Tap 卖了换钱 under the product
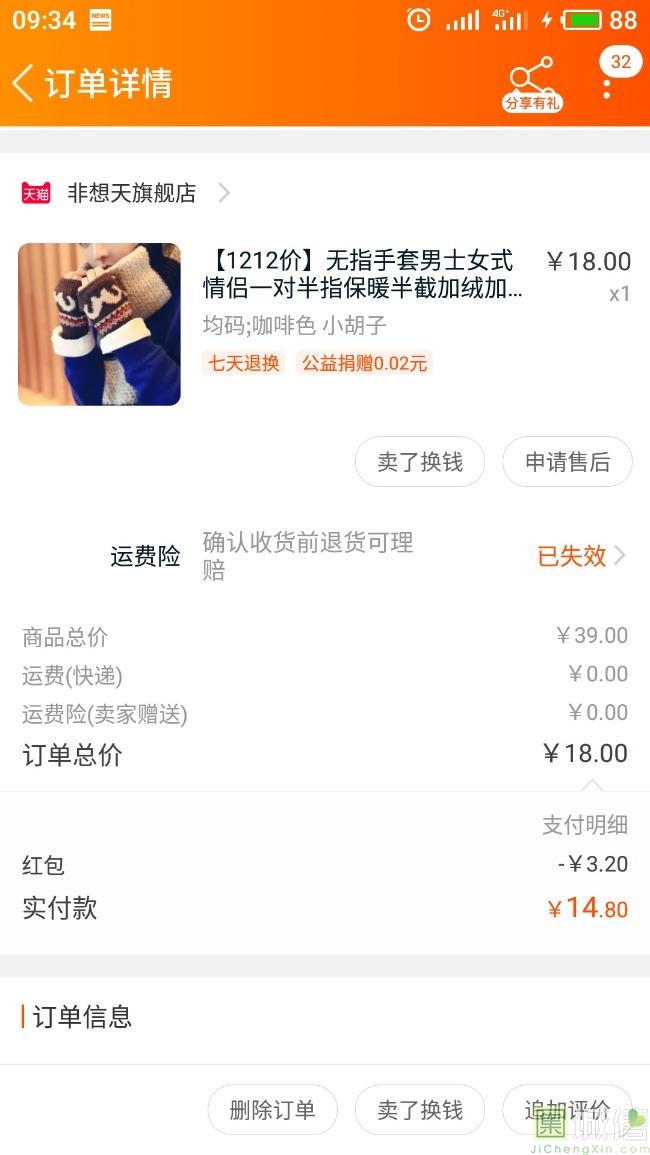The width and height of the screenshot is (650, 1155). tap(420, 462)
